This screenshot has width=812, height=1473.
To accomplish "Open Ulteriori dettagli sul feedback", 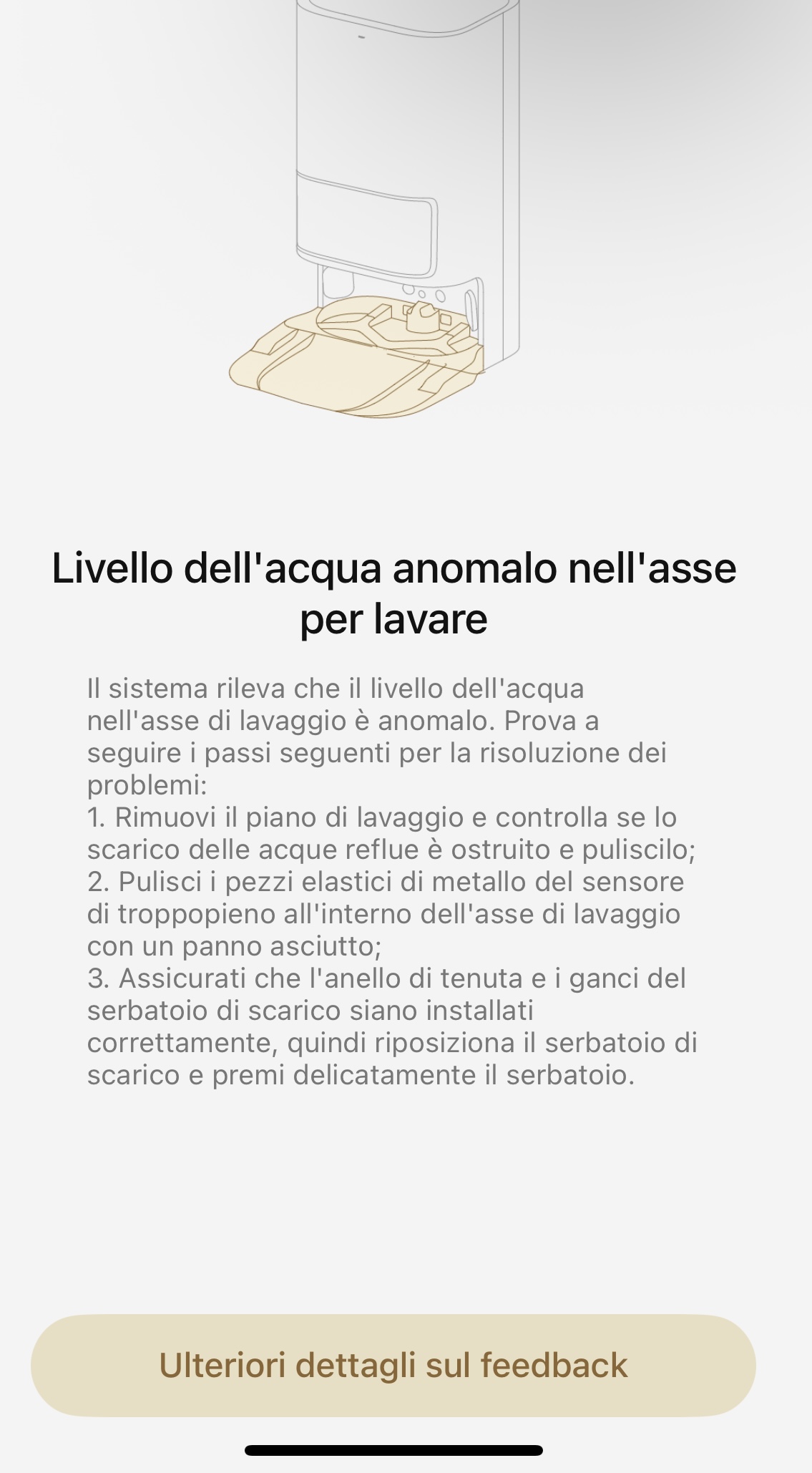I will (393, 1365).
